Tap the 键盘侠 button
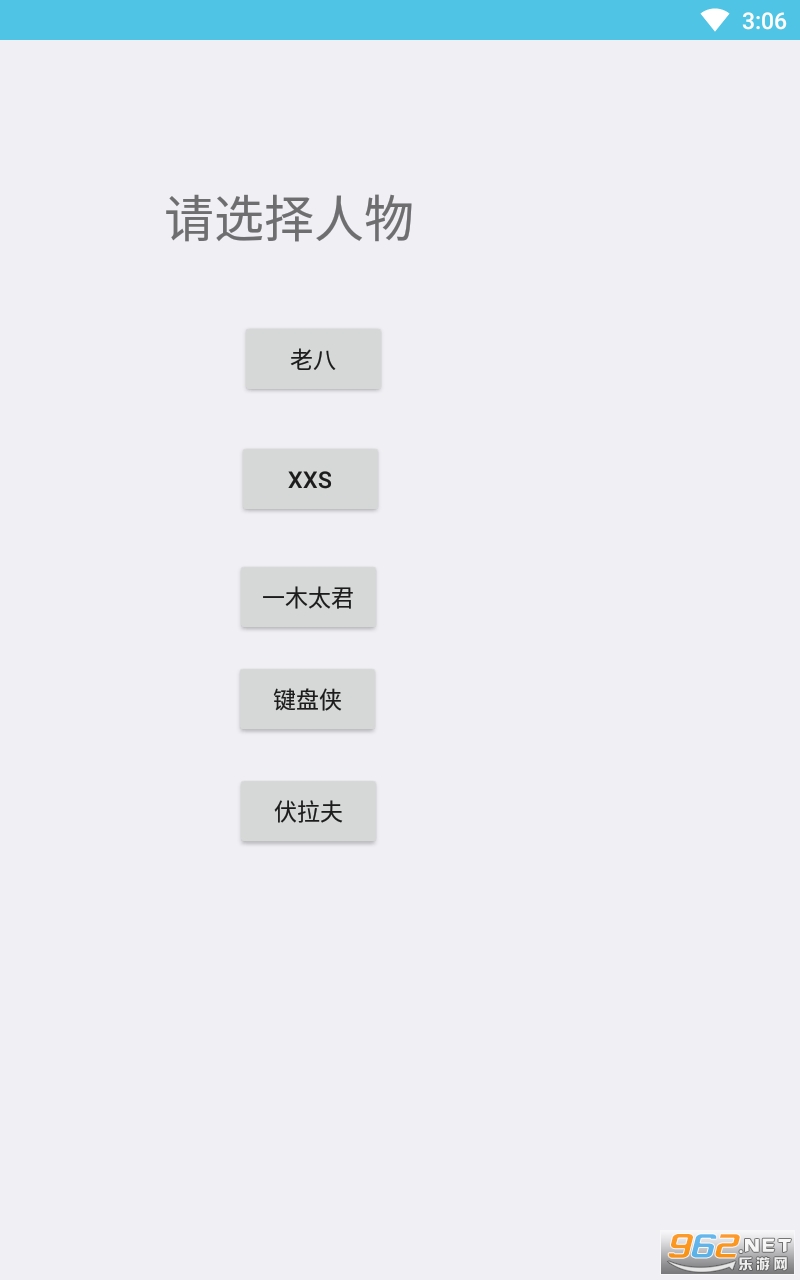 tap(307, 699)
